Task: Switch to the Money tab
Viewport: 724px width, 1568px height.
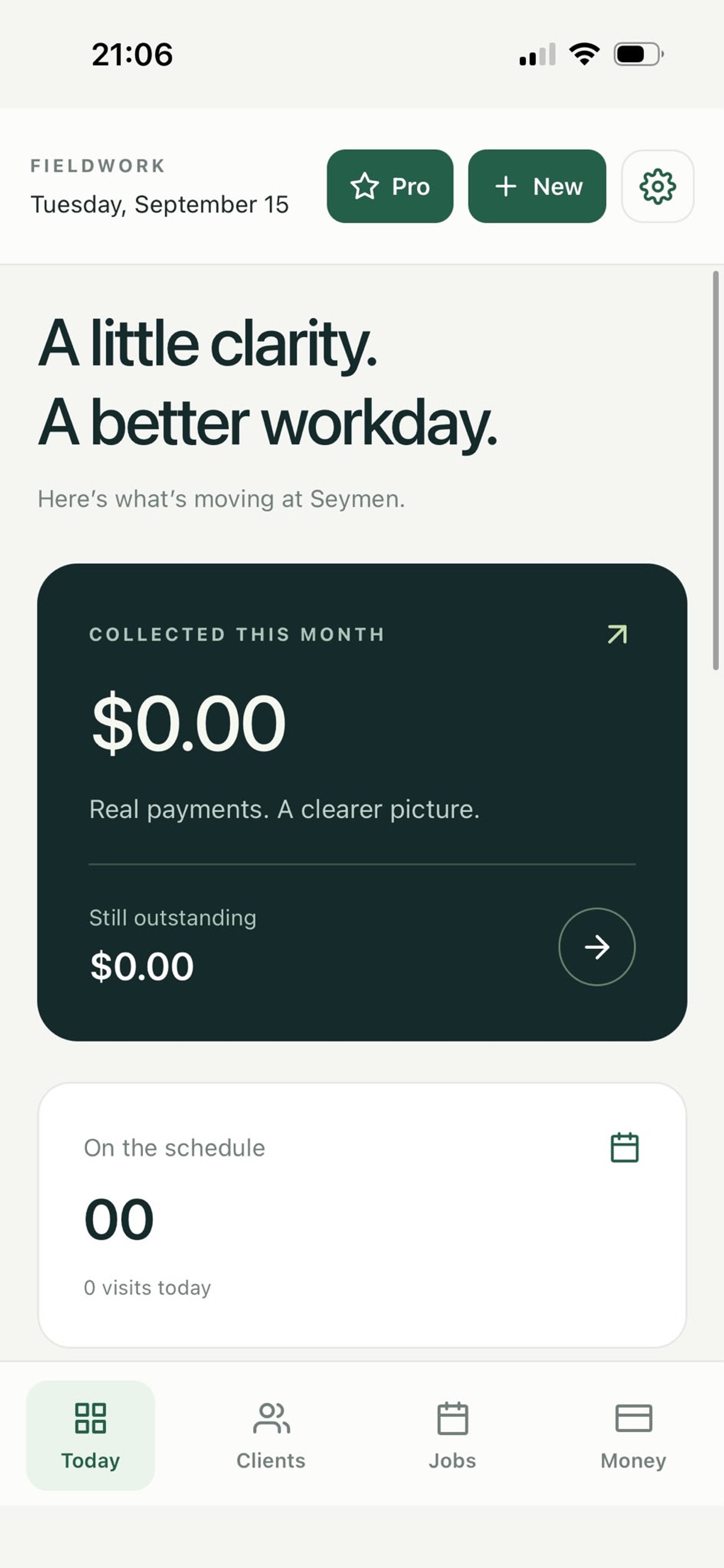Action: tap(633, 1436)
